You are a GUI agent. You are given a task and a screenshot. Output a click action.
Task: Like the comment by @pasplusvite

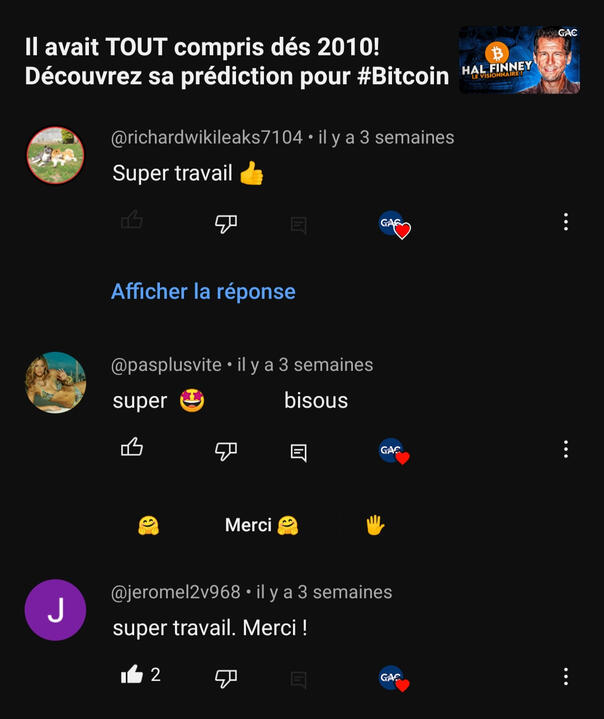[x=132, y=449]
